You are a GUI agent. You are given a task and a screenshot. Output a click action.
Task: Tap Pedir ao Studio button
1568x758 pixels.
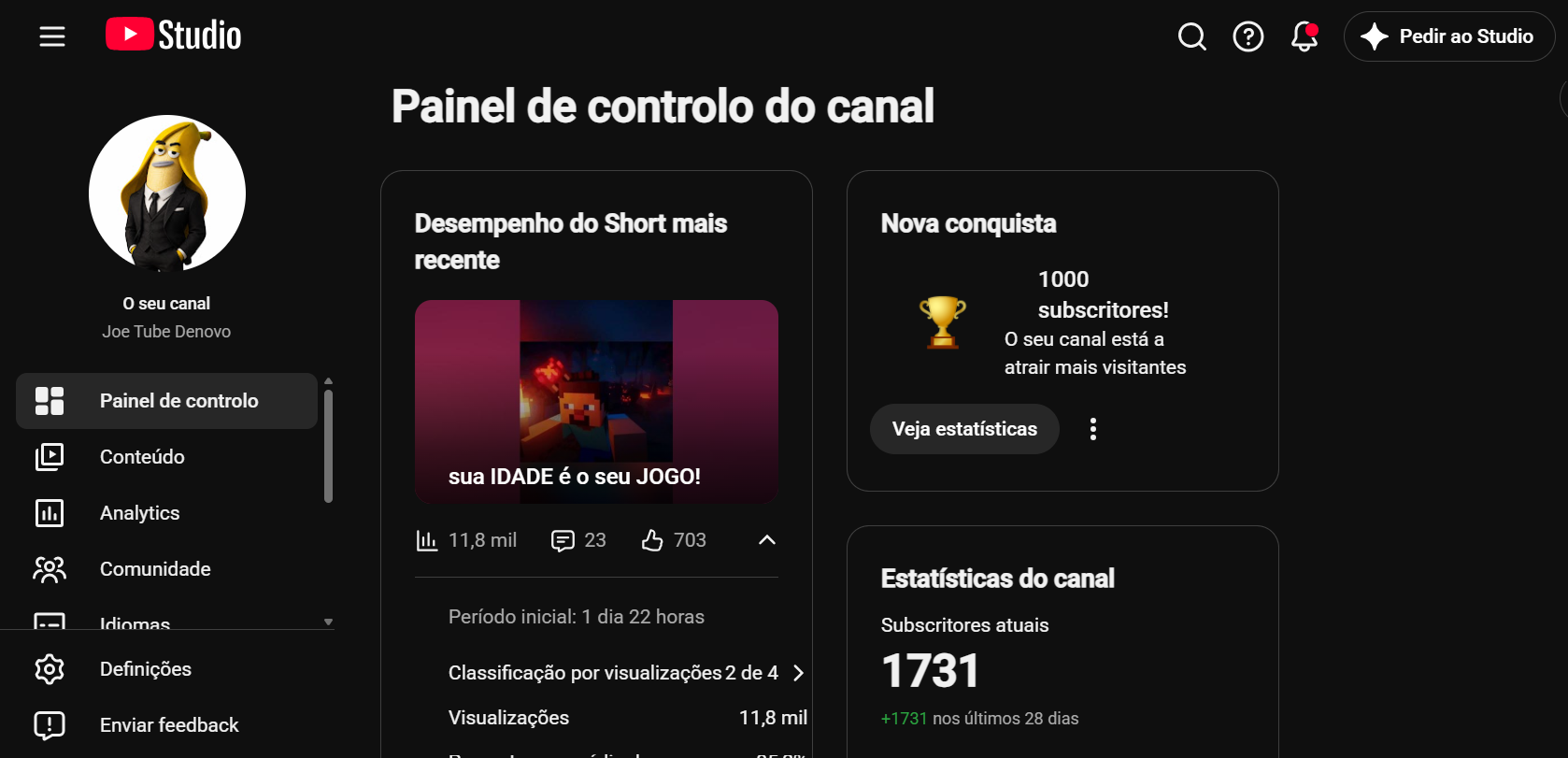pos(1448,36)
